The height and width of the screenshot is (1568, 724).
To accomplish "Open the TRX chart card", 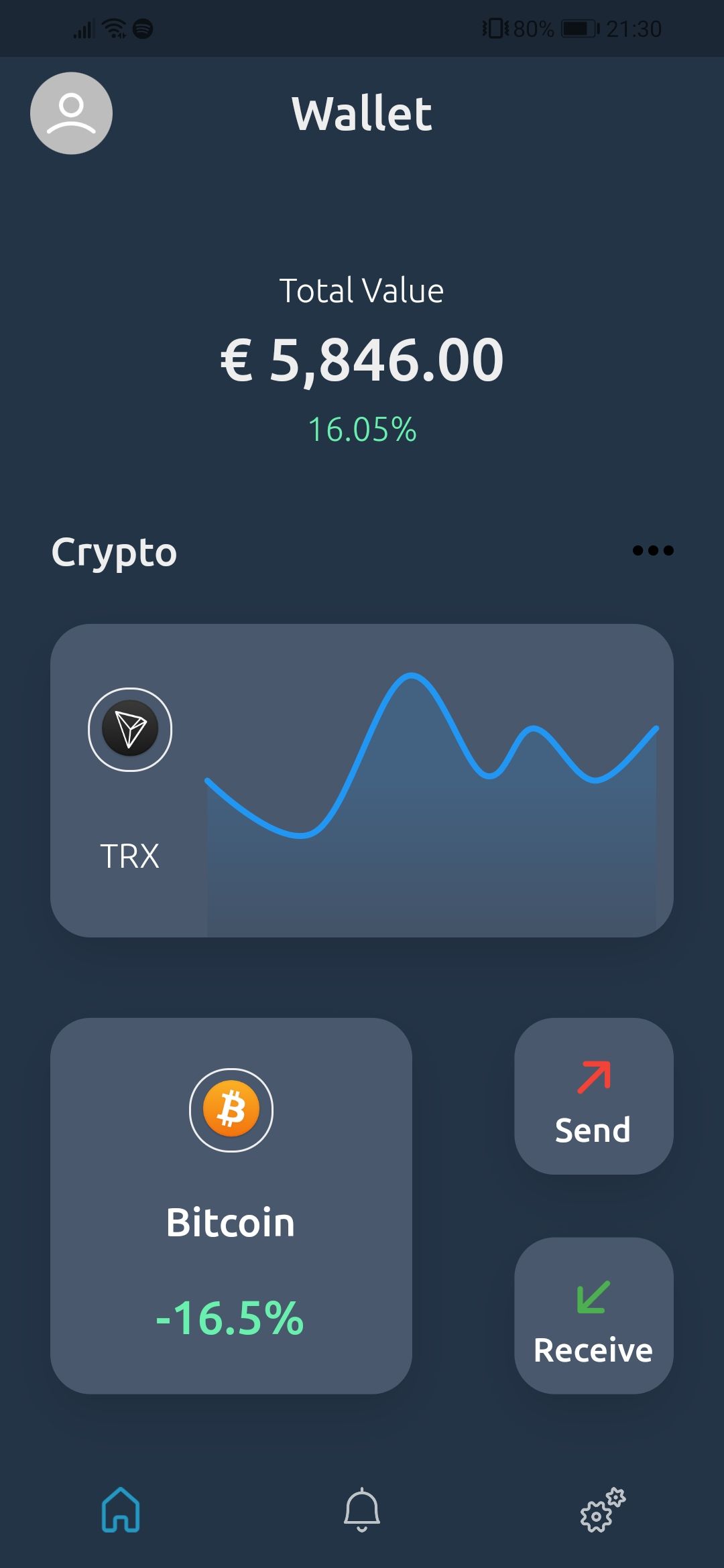I will click(x=362, y=781).
